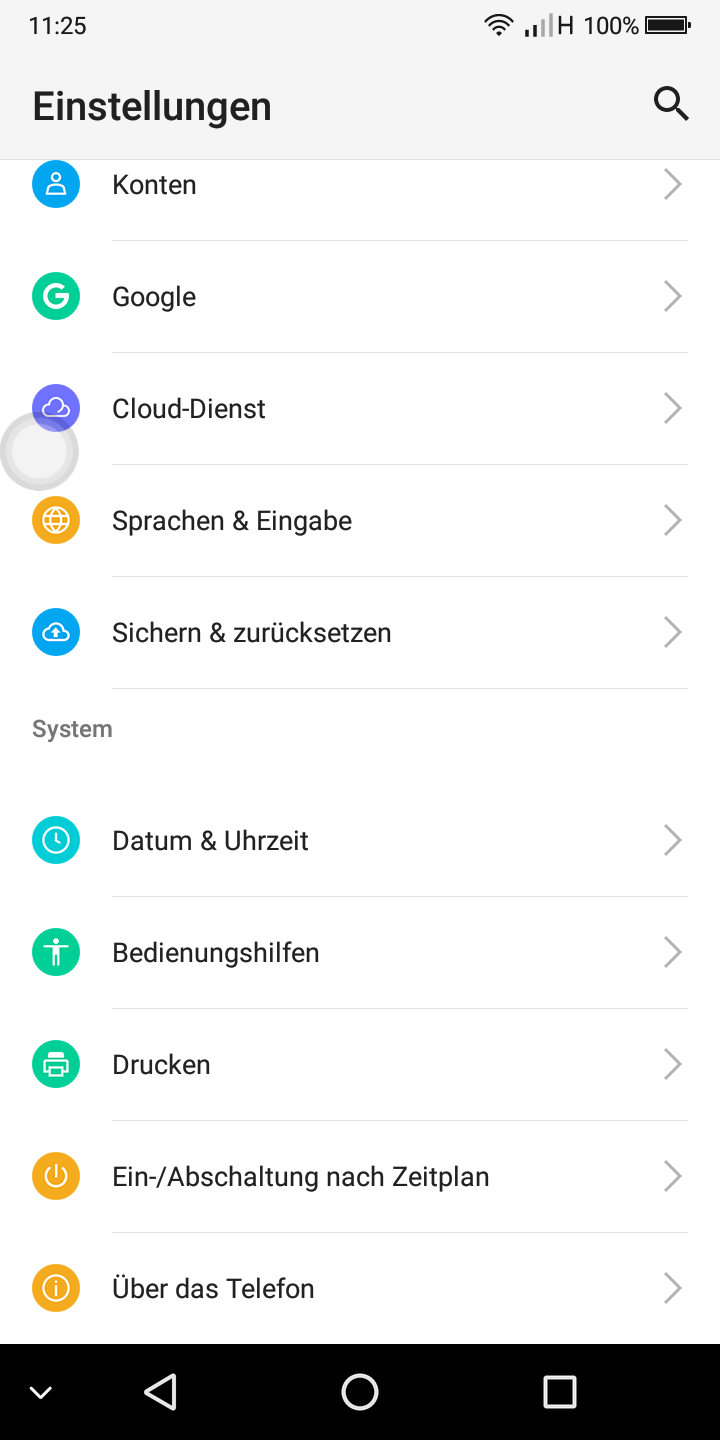Tap the Drucken row
Viewport: 720px width, 1440px height.
point(360,1065)
